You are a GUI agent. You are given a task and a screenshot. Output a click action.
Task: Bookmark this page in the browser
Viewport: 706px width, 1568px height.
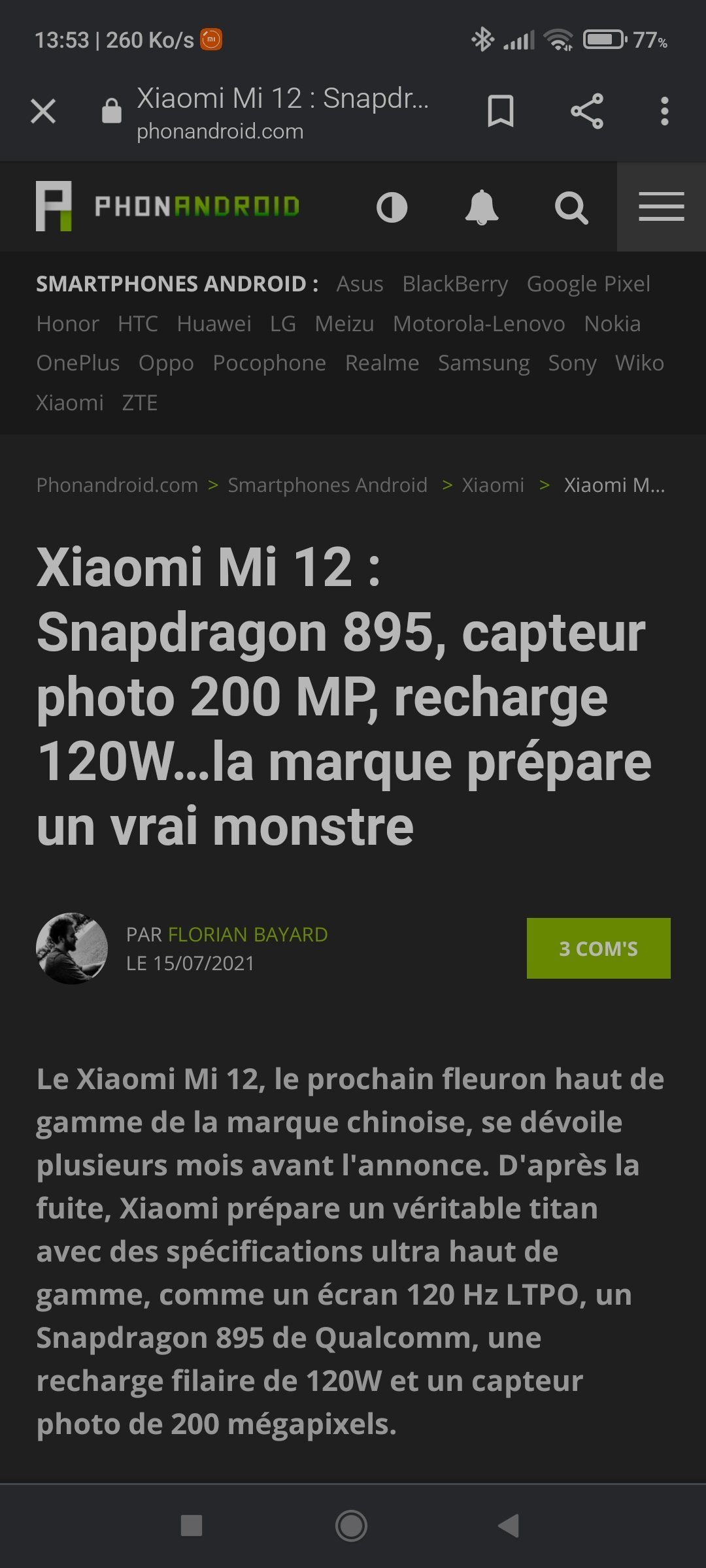(501, 111)
